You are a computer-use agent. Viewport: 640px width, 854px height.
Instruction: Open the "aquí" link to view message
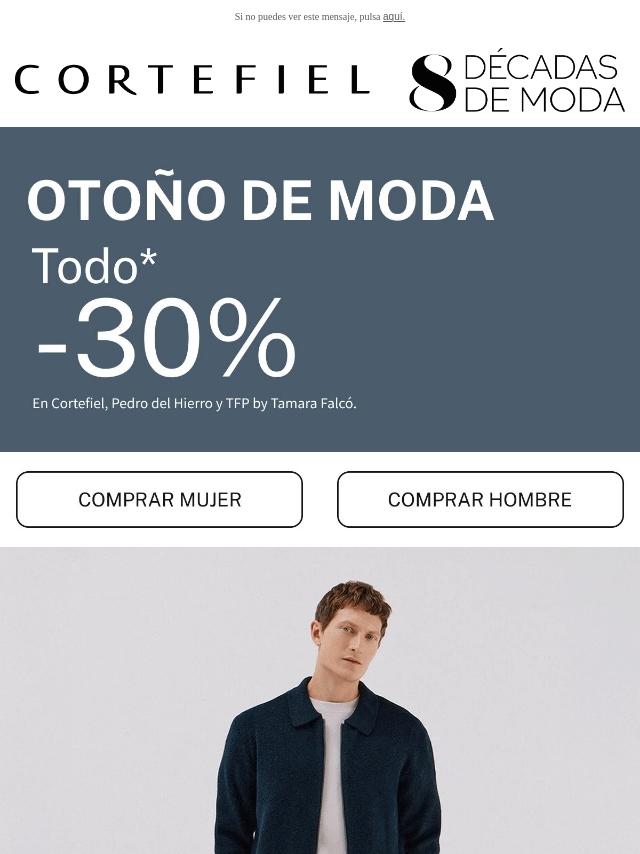pyautogui.click(x=394, y=17)
